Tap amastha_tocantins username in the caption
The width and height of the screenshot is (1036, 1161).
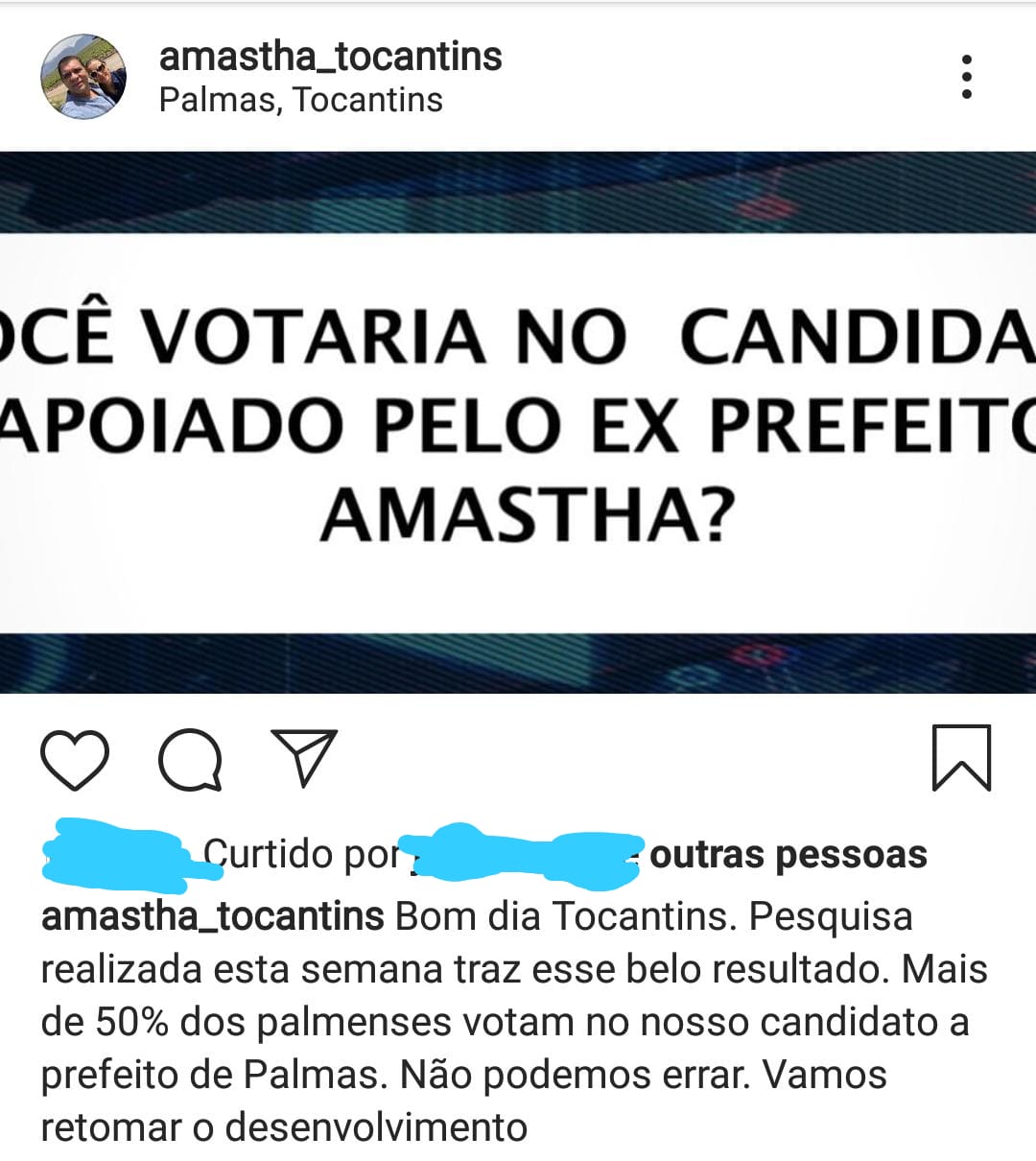pos(213,916)
